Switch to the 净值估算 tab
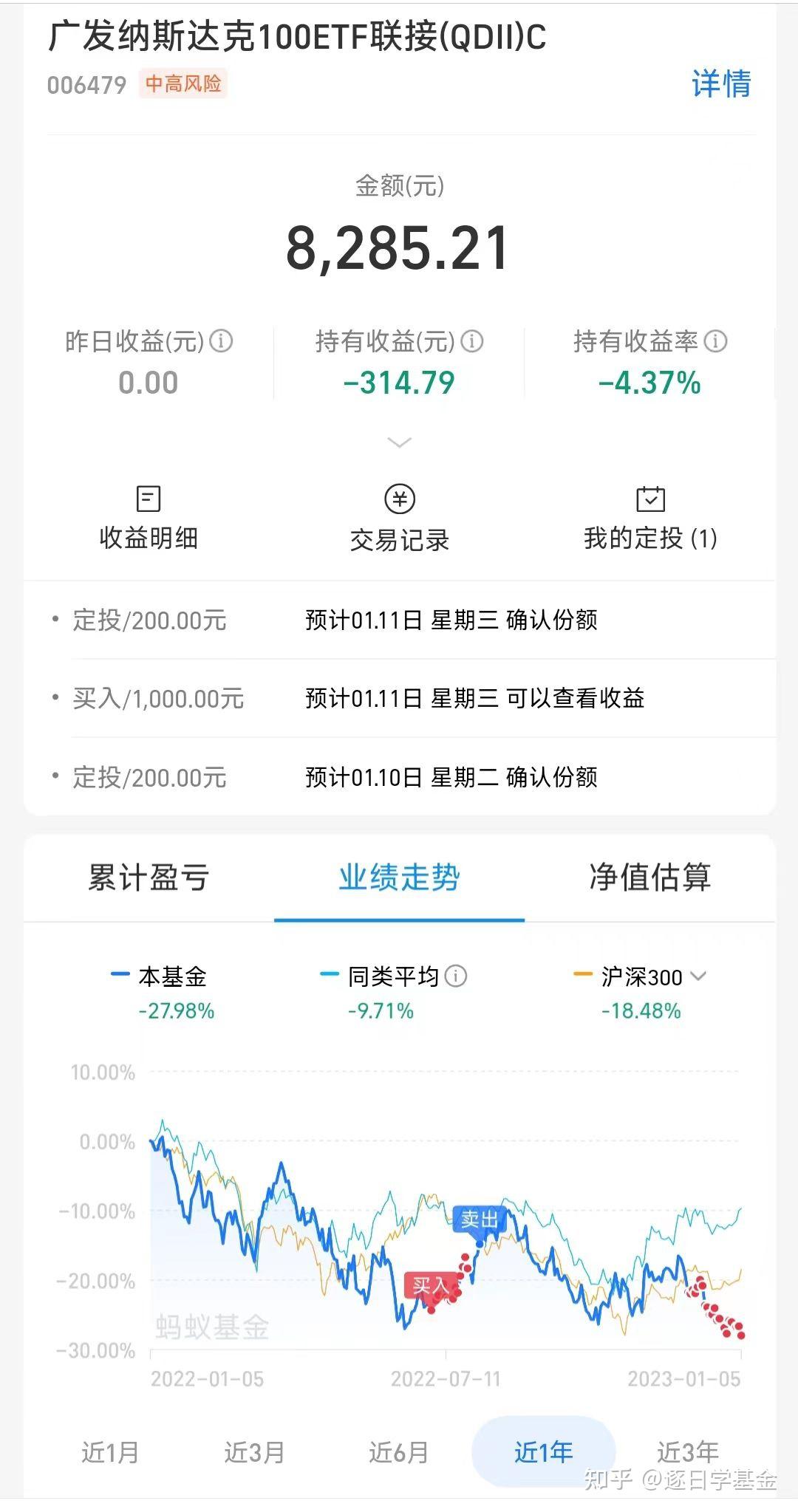Screen dimensions: 798x1512 tap(650, 878)
